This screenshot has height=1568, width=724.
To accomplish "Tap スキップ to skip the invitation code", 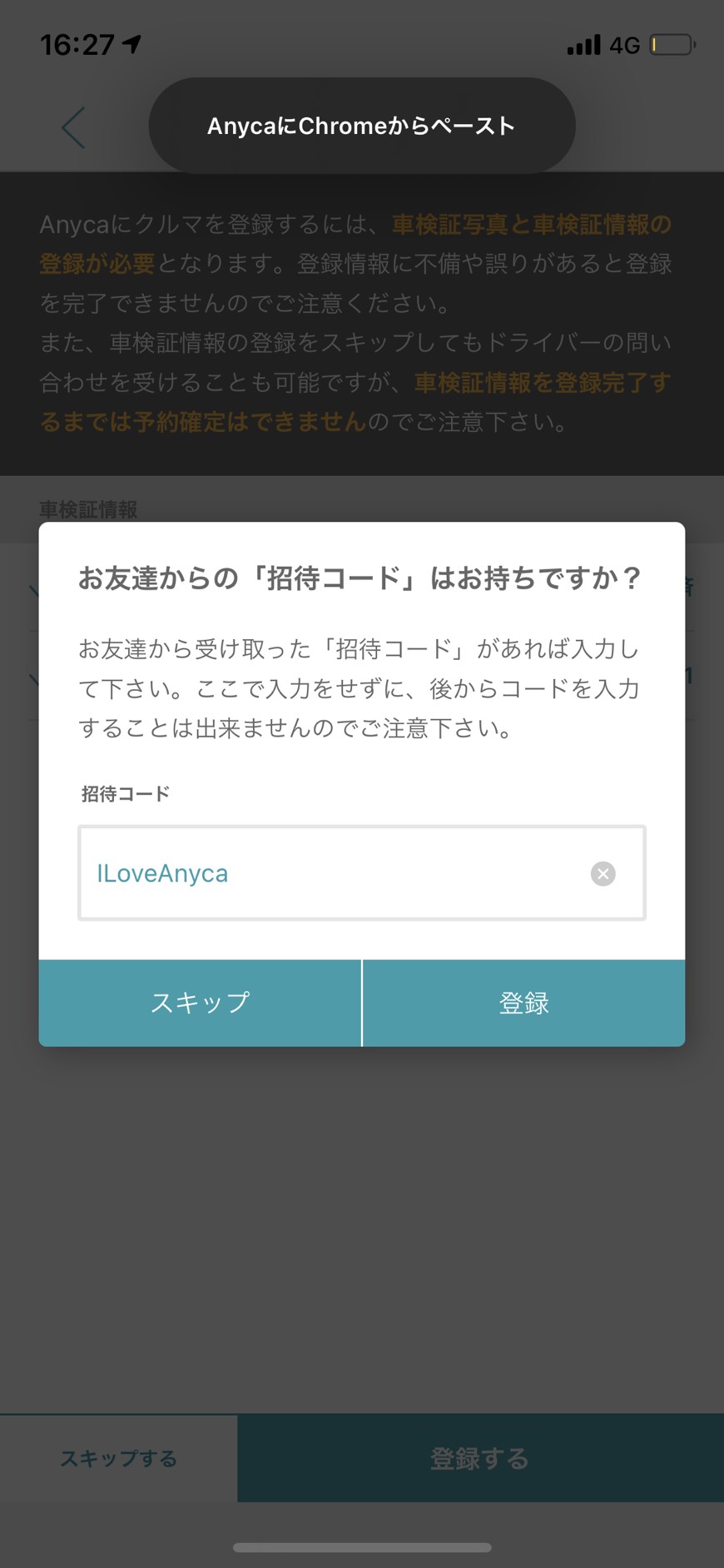I will [x=200, y=1003].
